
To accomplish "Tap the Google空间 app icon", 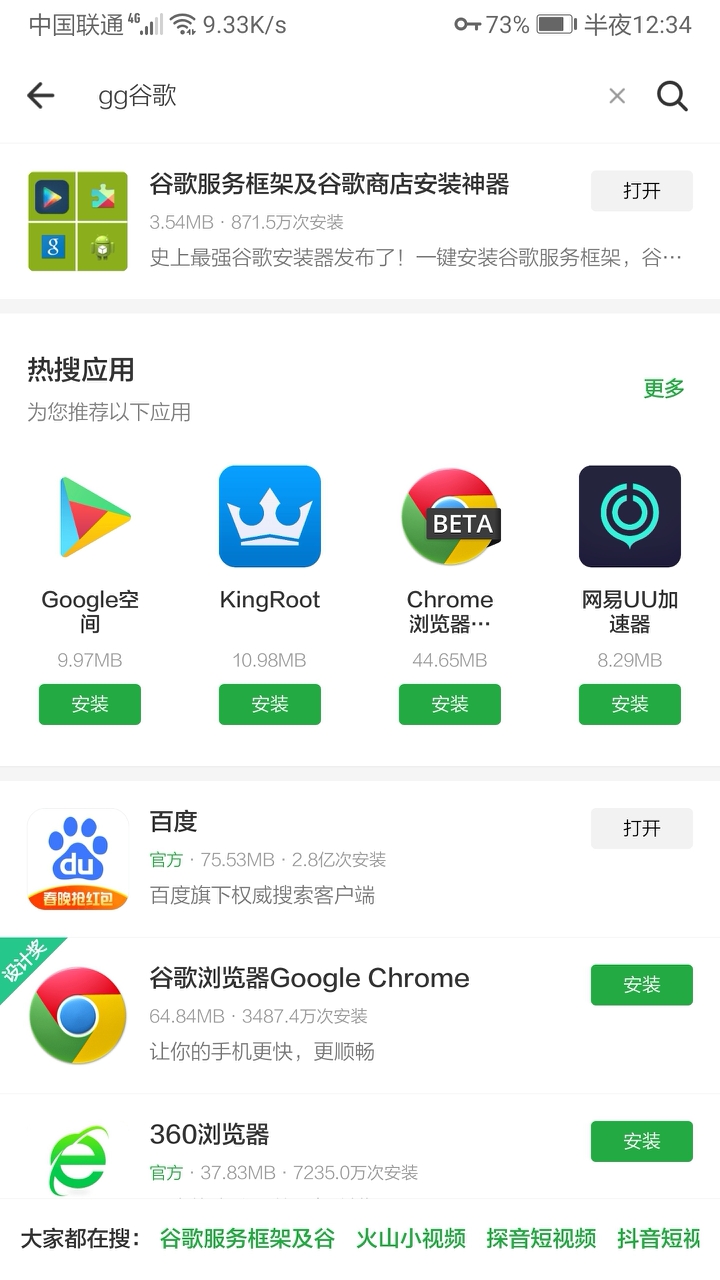I will [89, 516].
